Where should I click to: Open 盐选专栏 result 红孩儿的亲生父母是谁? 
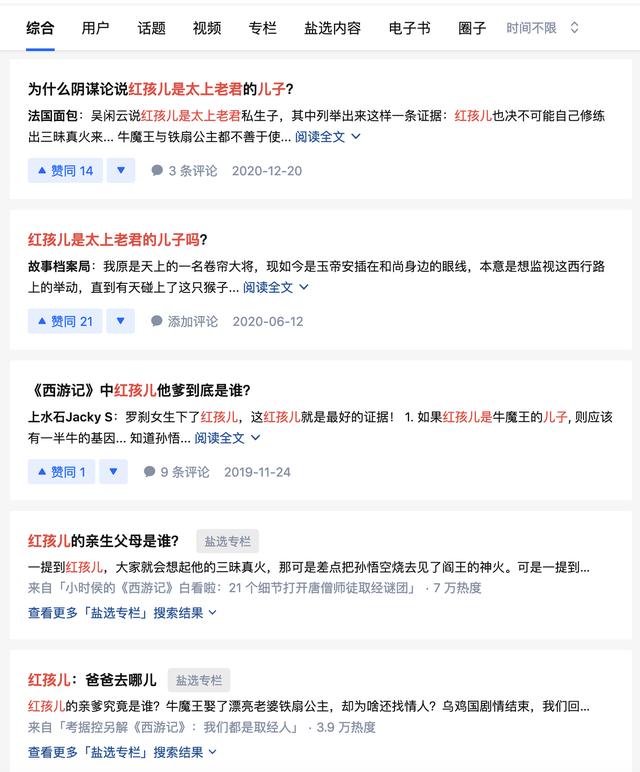tap(103, 541)
